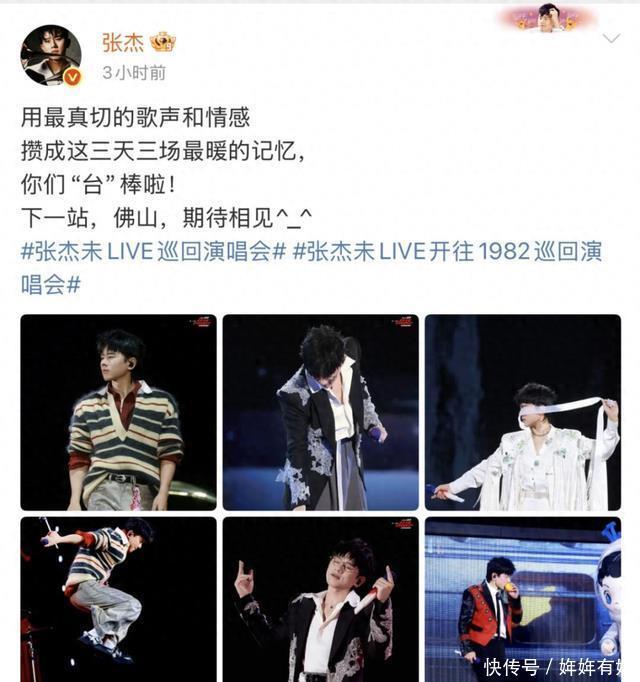Image resolution: width=640 pixels, height=682 pixels.
Task: Open the black embroidered jacket bowing photo
Action: 320,412
